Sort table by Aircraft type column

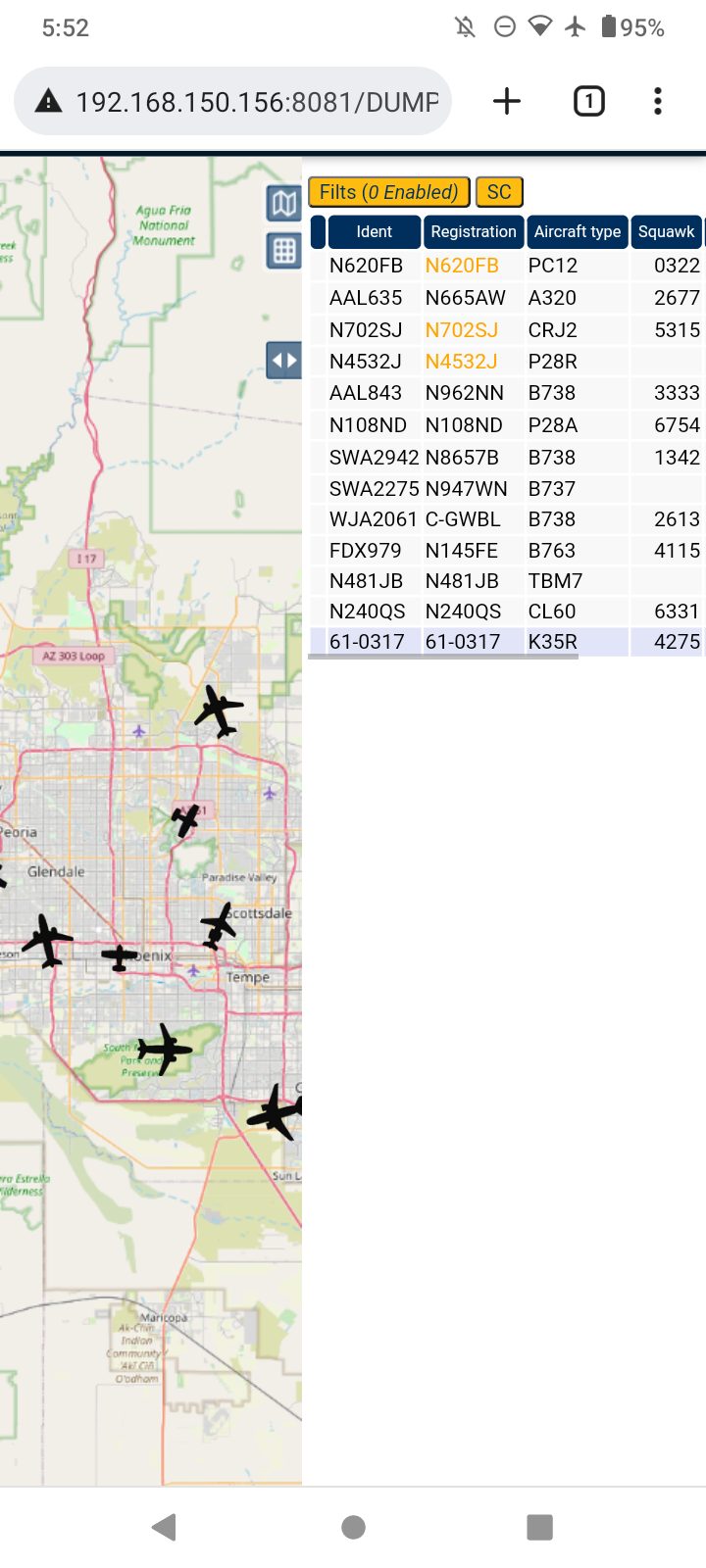[x=578, y=232]
